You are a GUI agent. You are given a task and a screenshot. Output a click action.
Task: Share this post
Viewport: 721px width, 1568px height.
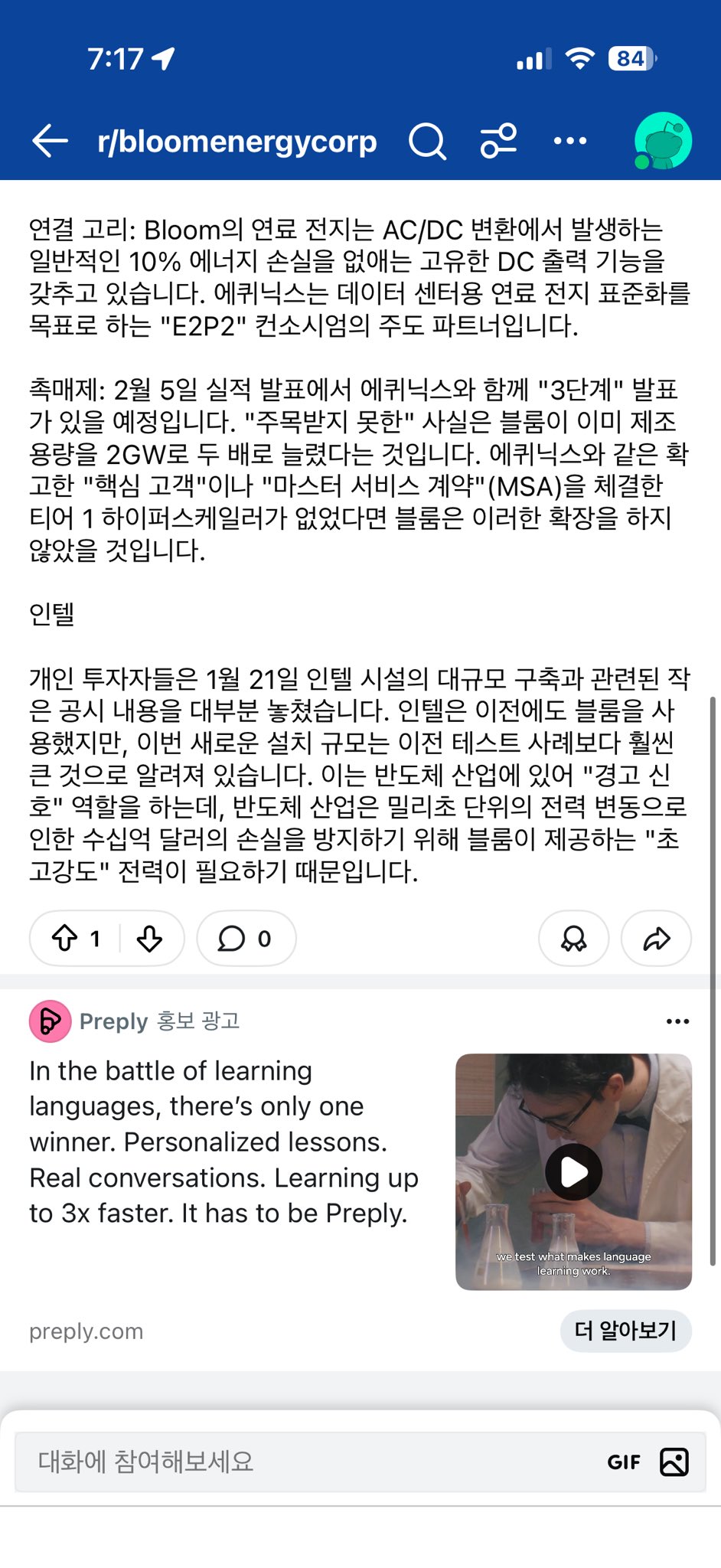pos(656,938)
